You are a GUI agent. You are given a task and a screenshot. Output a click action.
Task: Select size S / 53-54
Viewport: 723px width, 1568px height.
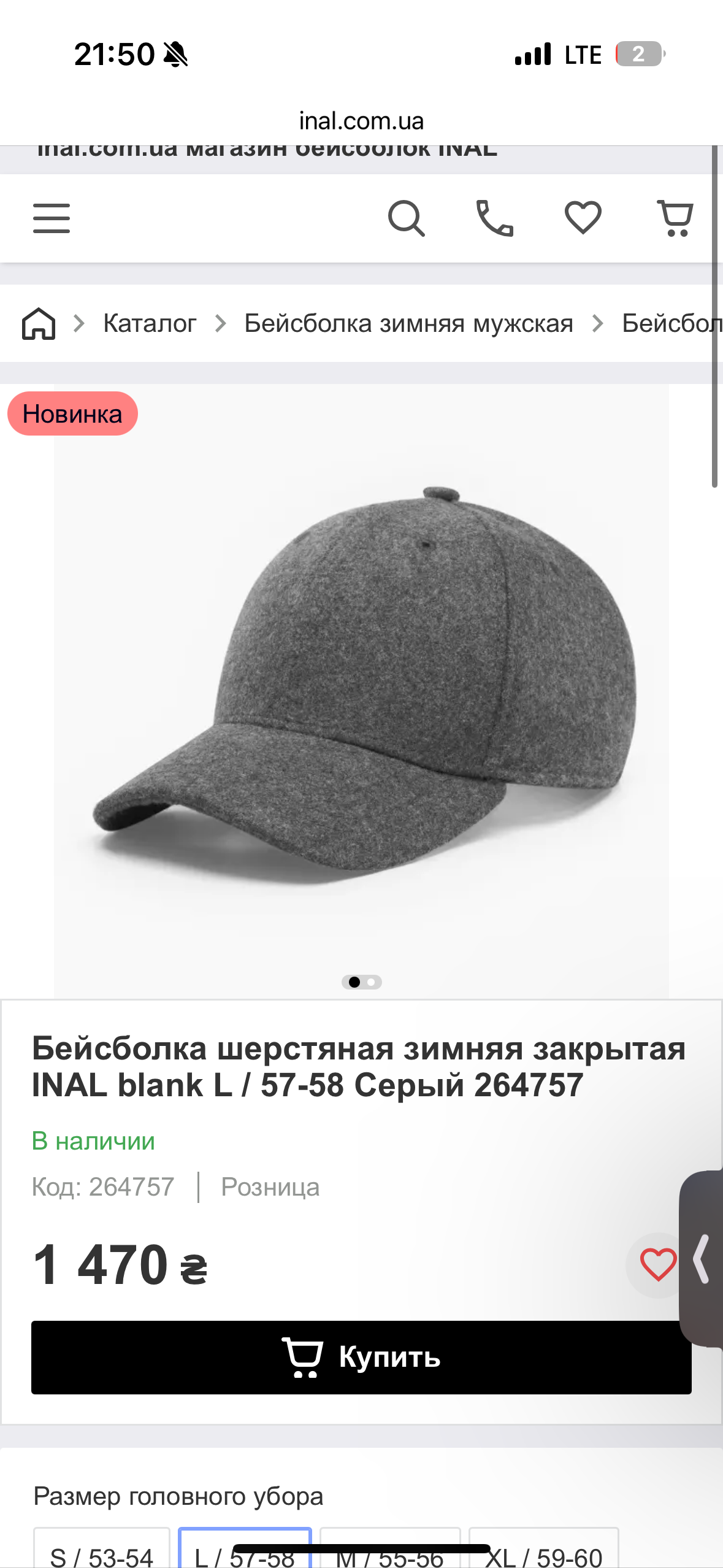[102, 1552]
